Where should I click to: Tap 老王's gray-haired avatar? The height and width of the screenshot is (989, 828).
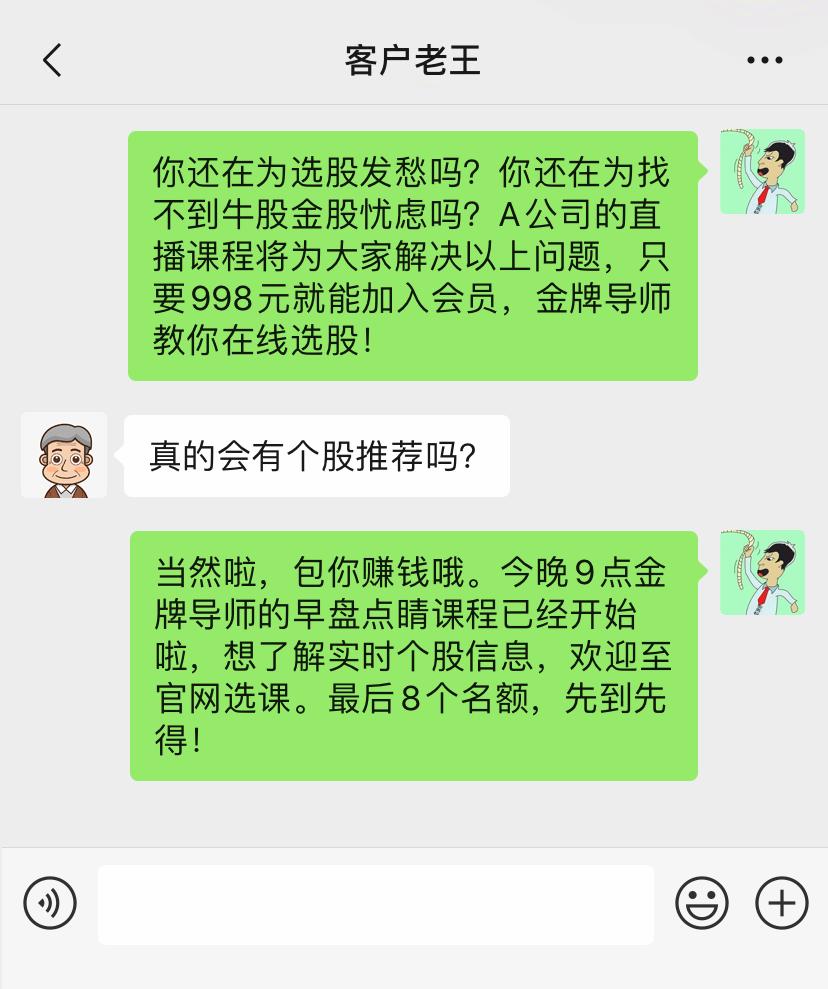64,455
